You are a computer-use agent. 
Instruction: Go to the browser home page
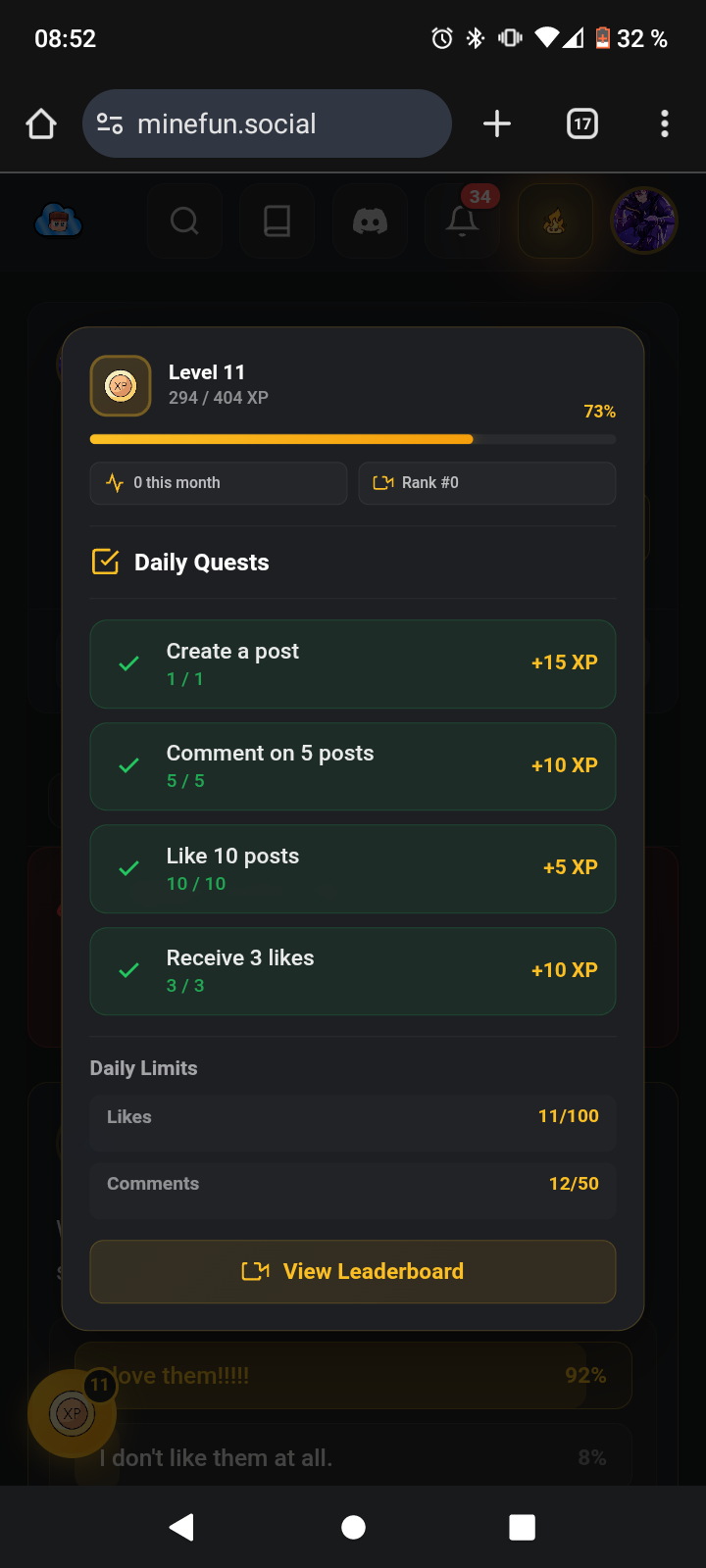click(41, 123)
